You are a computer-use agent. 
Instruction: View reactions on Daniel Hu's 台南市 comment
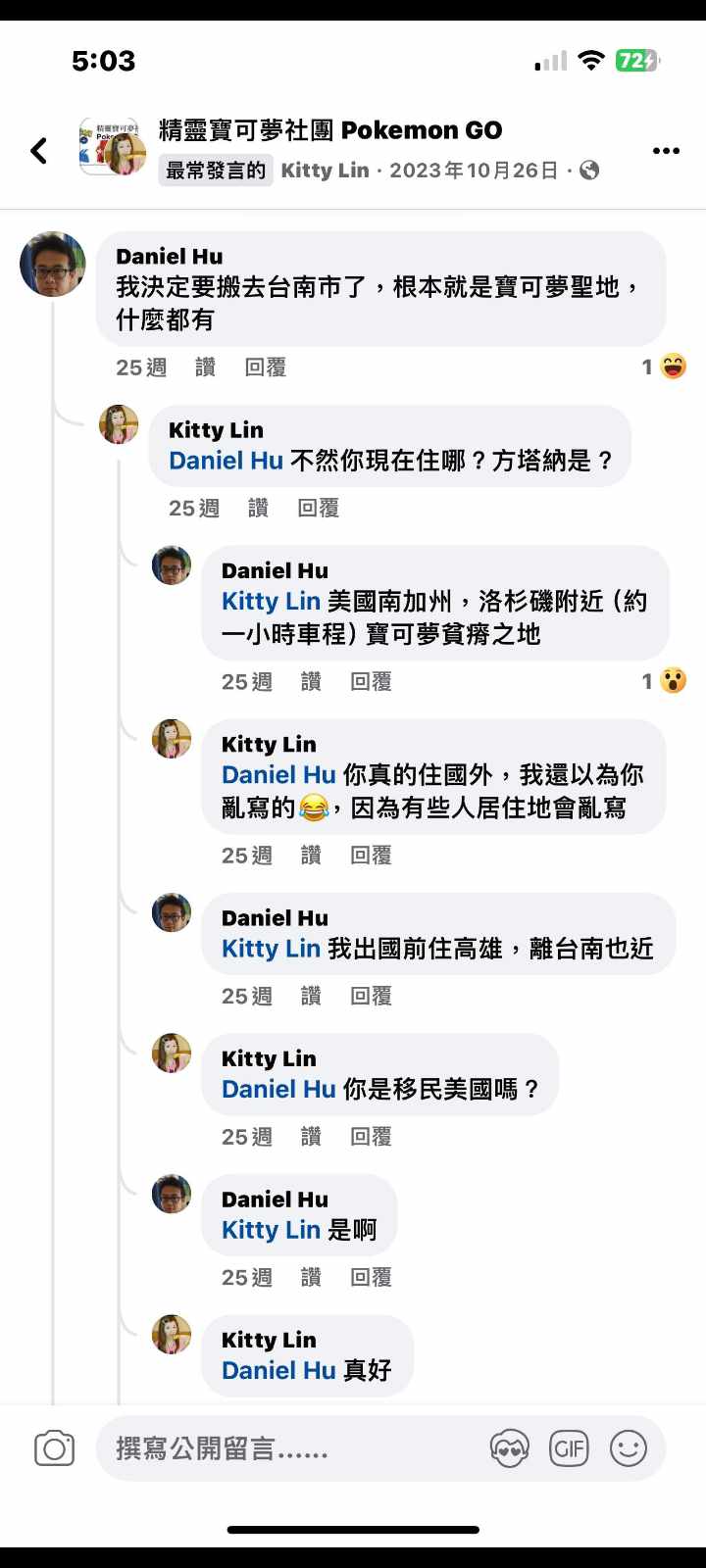click(665, 367)
